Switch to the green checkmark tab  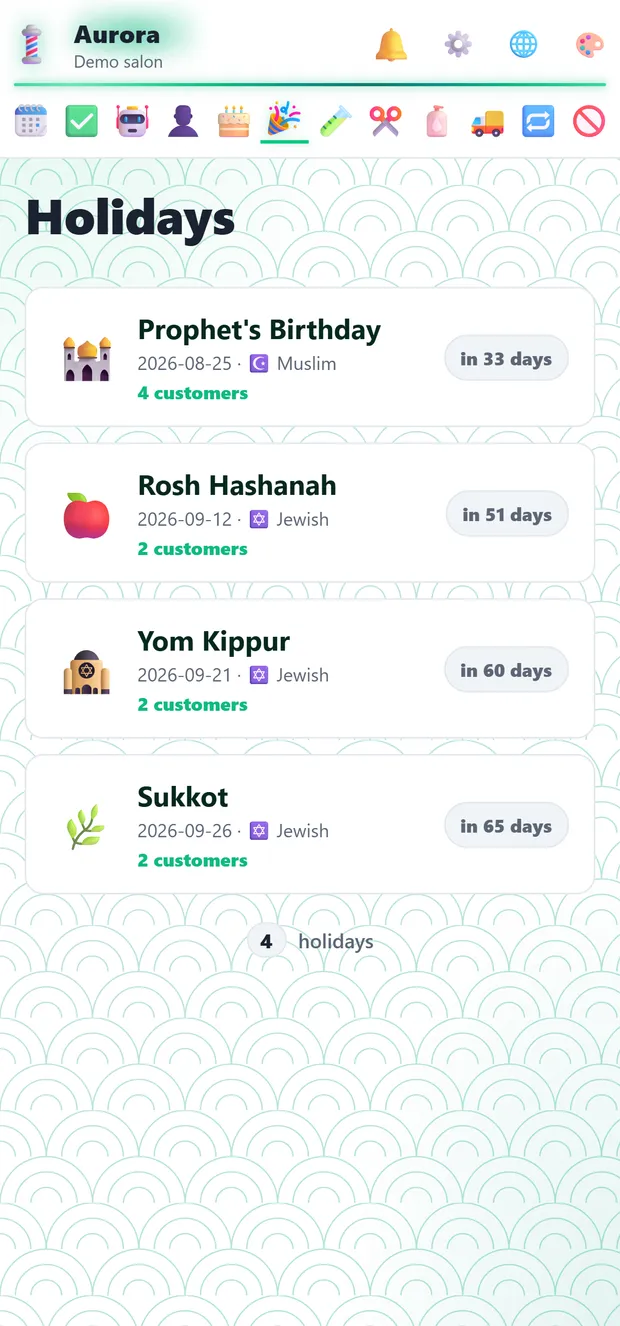[82, 122]
